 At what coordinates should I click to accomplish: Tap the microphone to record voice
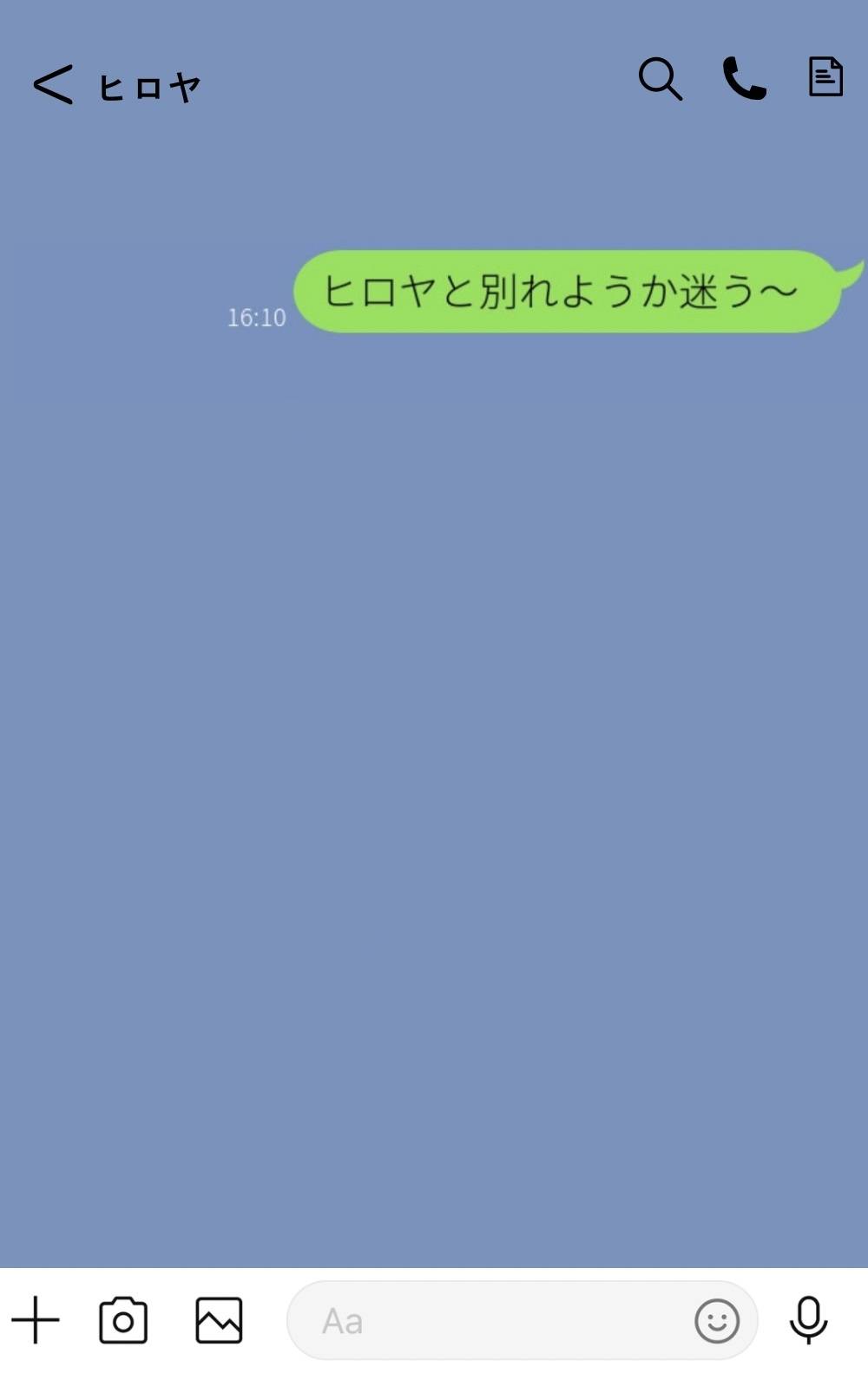pyautogui.click(x=808, y=1320)
